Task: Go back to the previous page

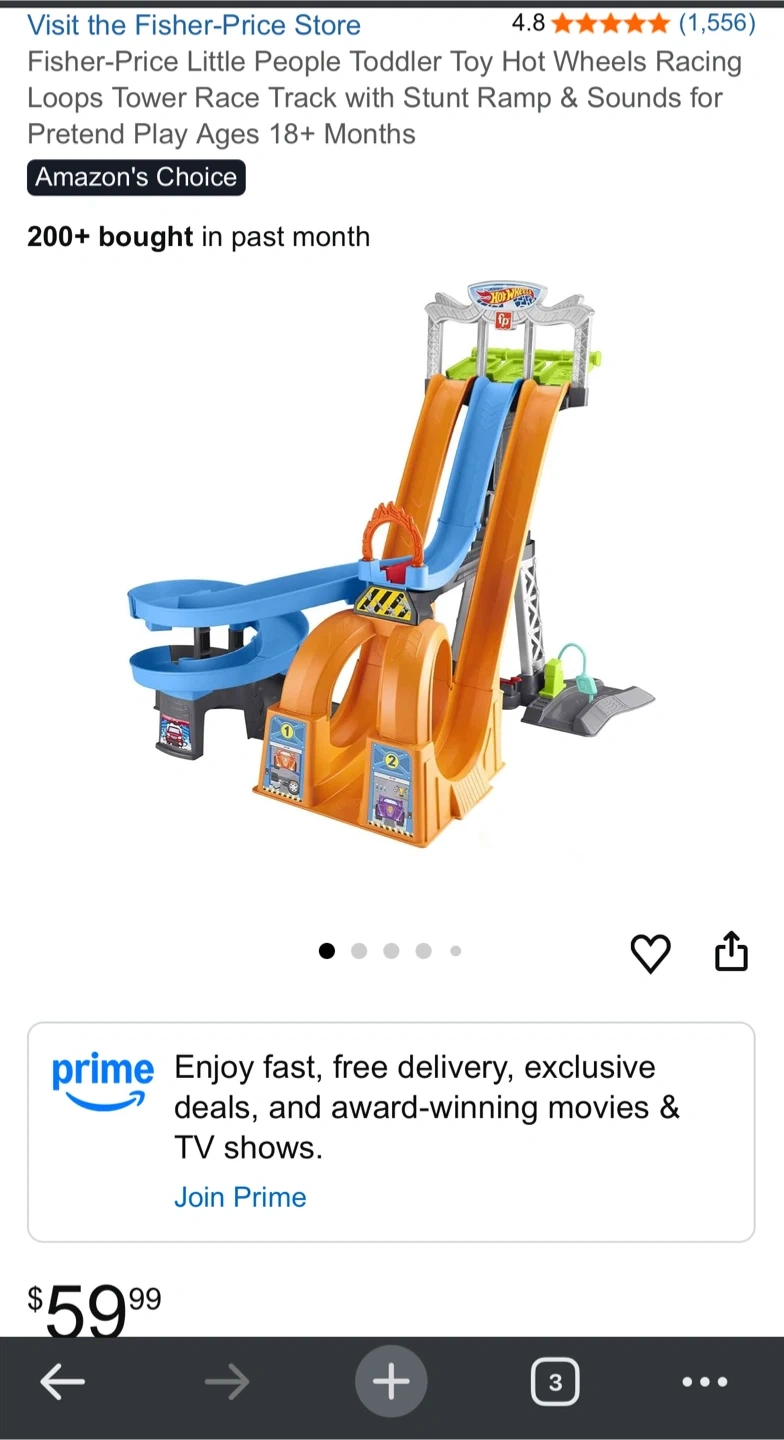Action: coord(62,1382)
